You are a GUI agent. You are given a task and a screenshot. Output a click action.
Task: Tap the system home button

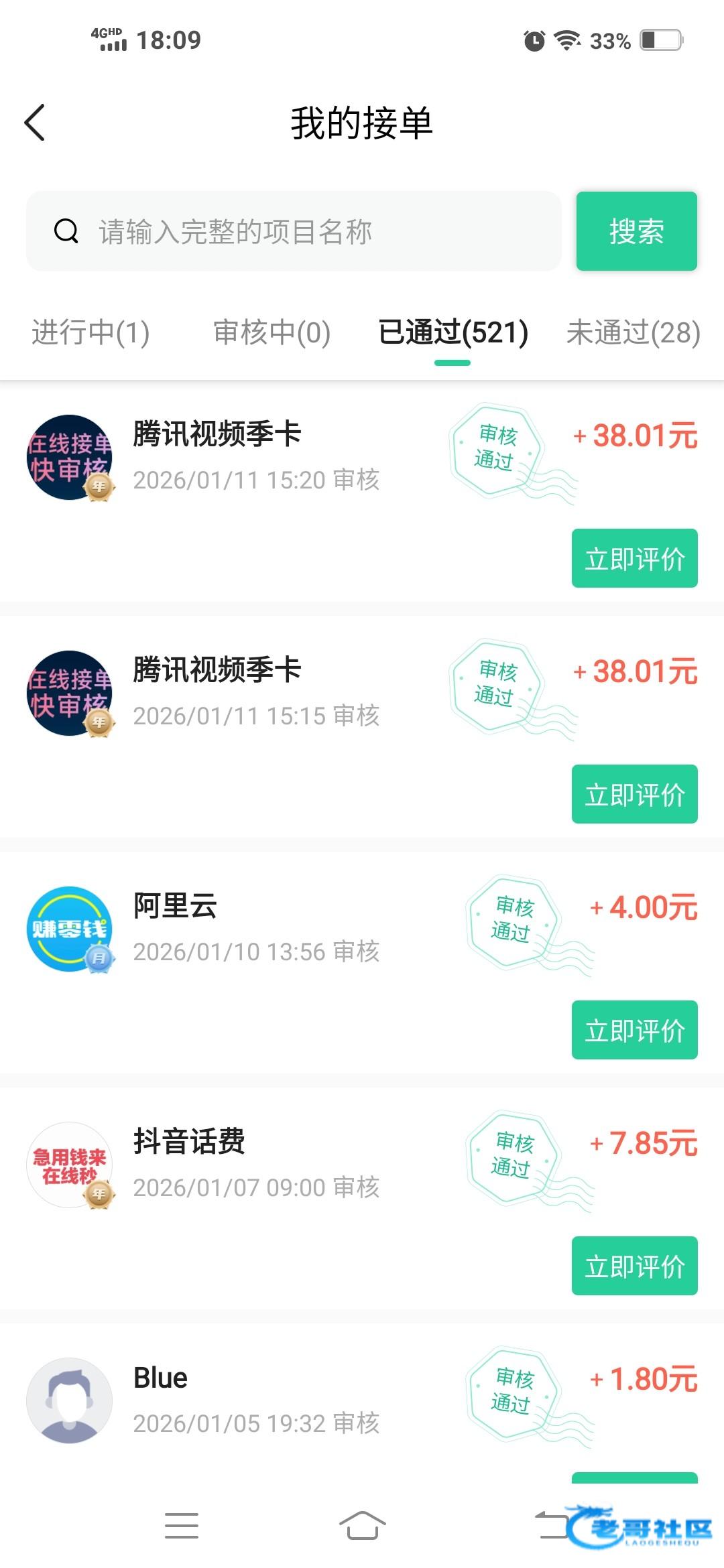(x=362, y=1526)
